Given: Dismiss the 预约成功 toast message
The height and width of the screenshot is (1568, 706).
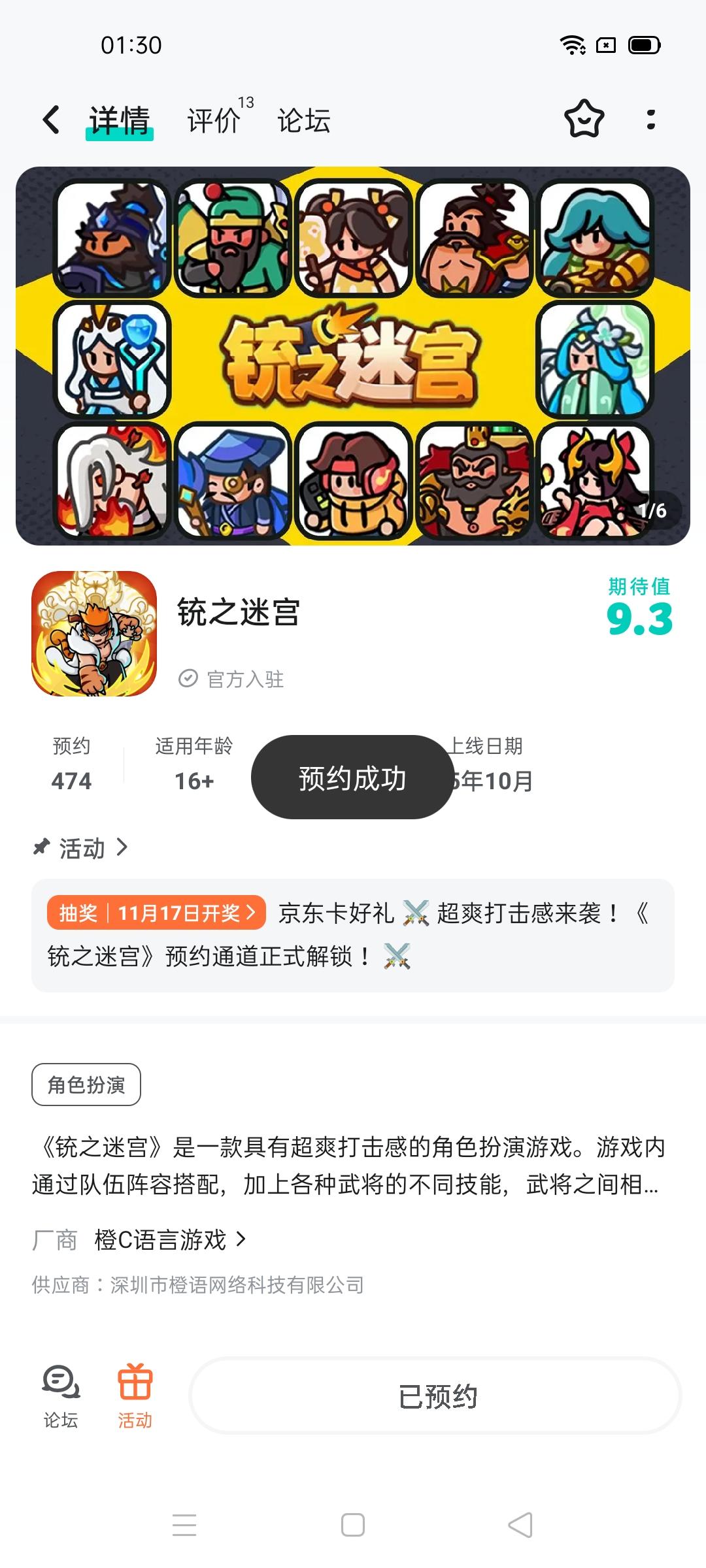Looking at the screenshot, I should (x=352, y=777).
